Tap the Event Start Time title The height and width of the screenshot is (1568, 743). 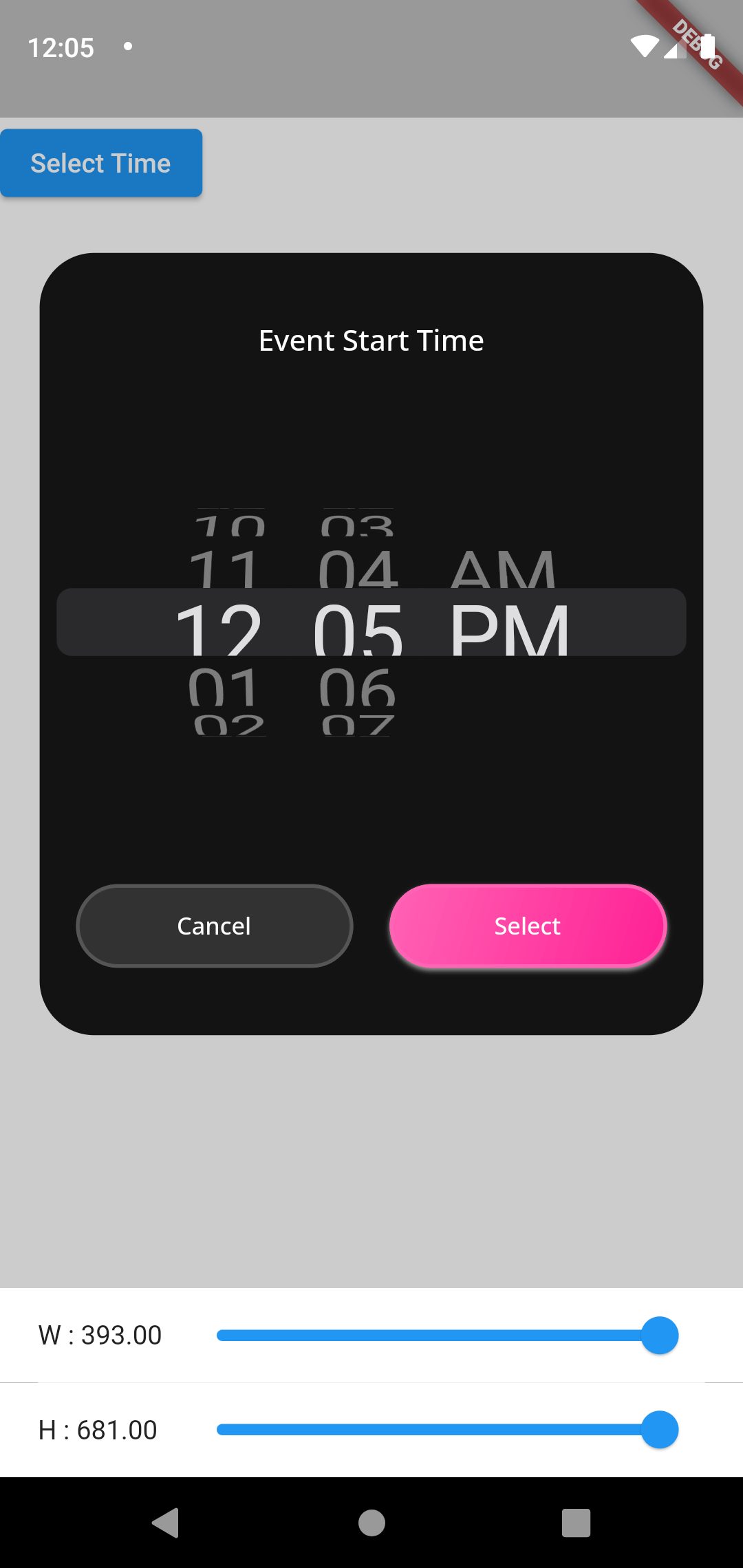pos(371,340)
